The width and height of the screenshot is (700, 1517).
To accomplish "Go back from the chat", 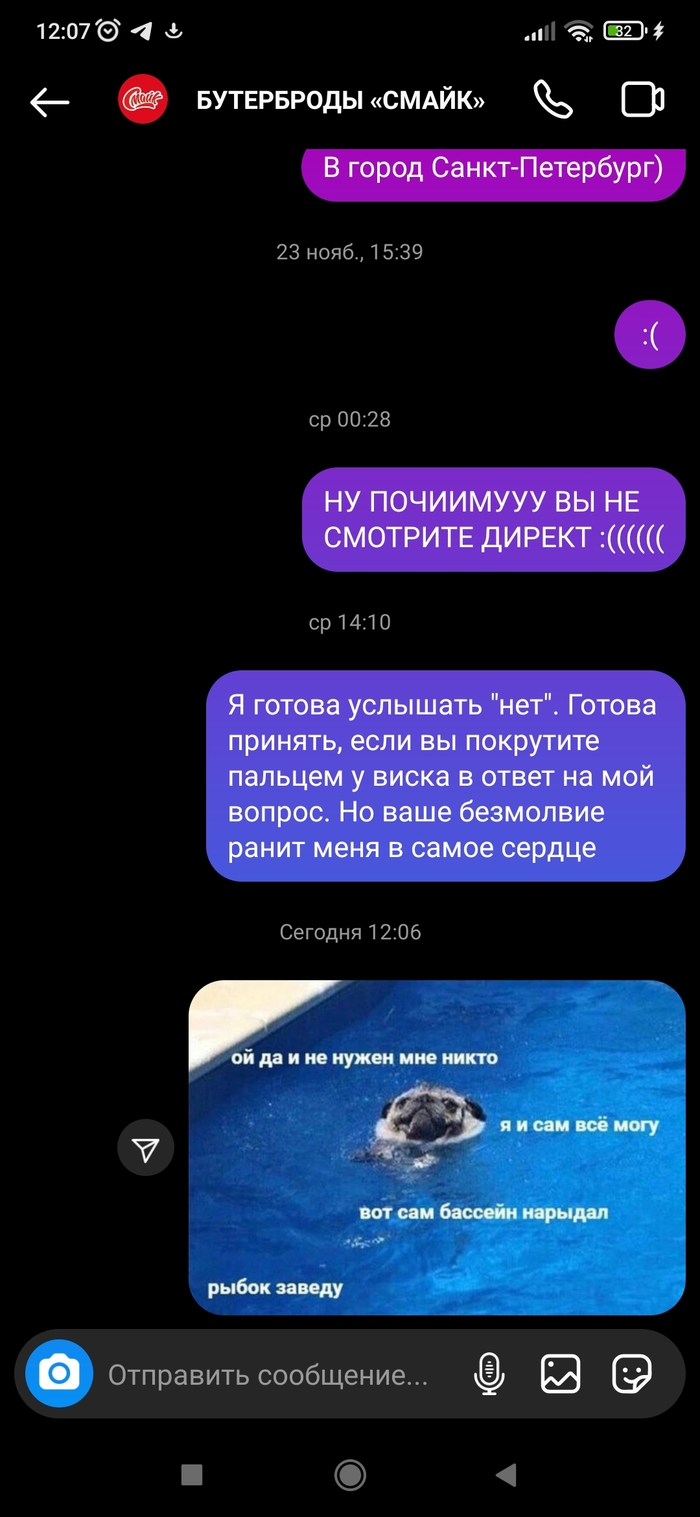I will tap(49, 101).
